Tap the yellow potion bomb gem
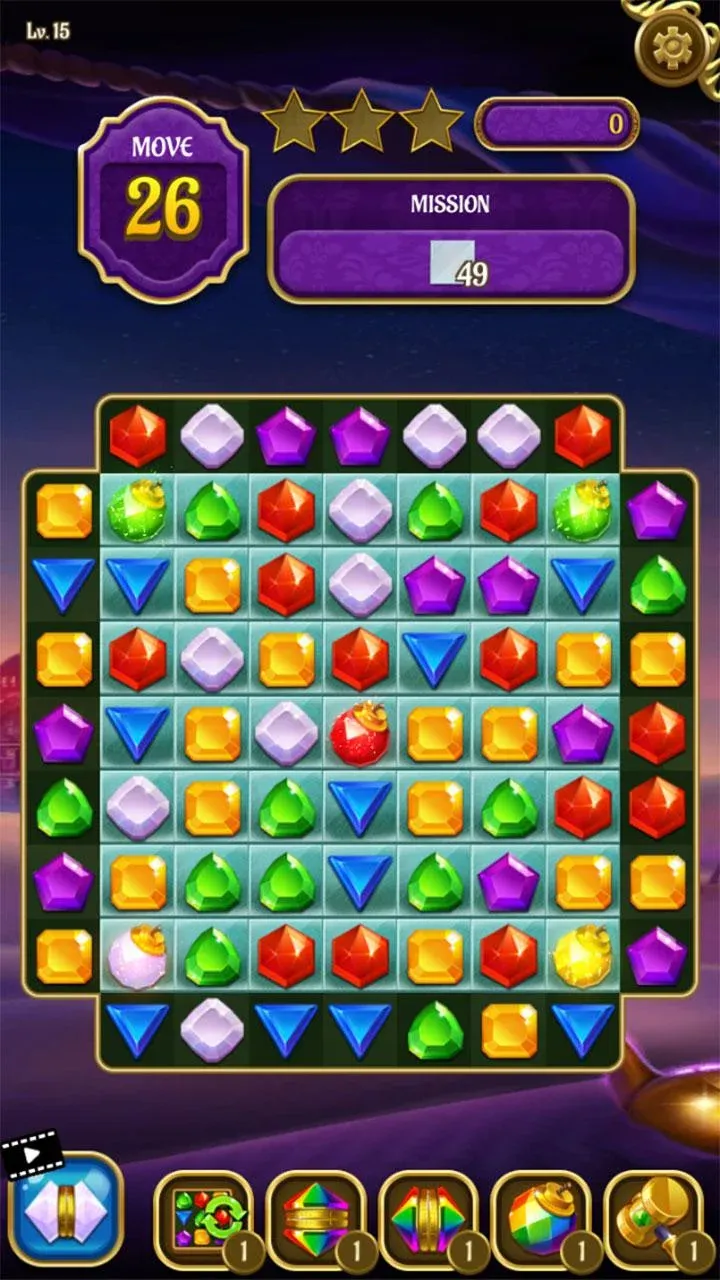This screenshot has height=1280, width=720. pyautogui.click(x=583, y=954)
